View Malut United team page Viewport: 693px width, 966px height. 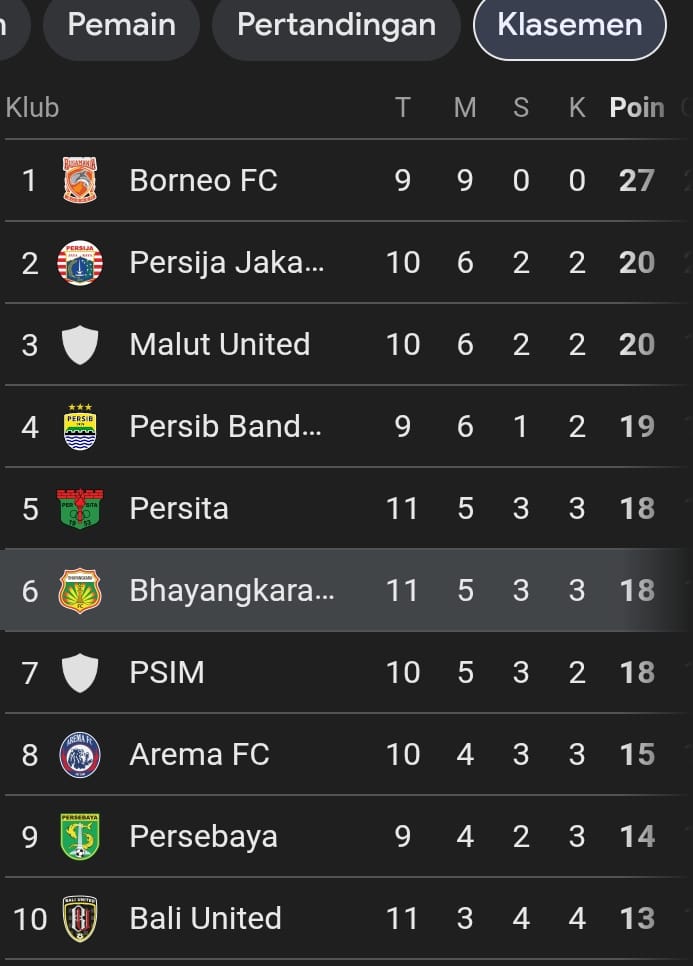[x=219, y=345]
